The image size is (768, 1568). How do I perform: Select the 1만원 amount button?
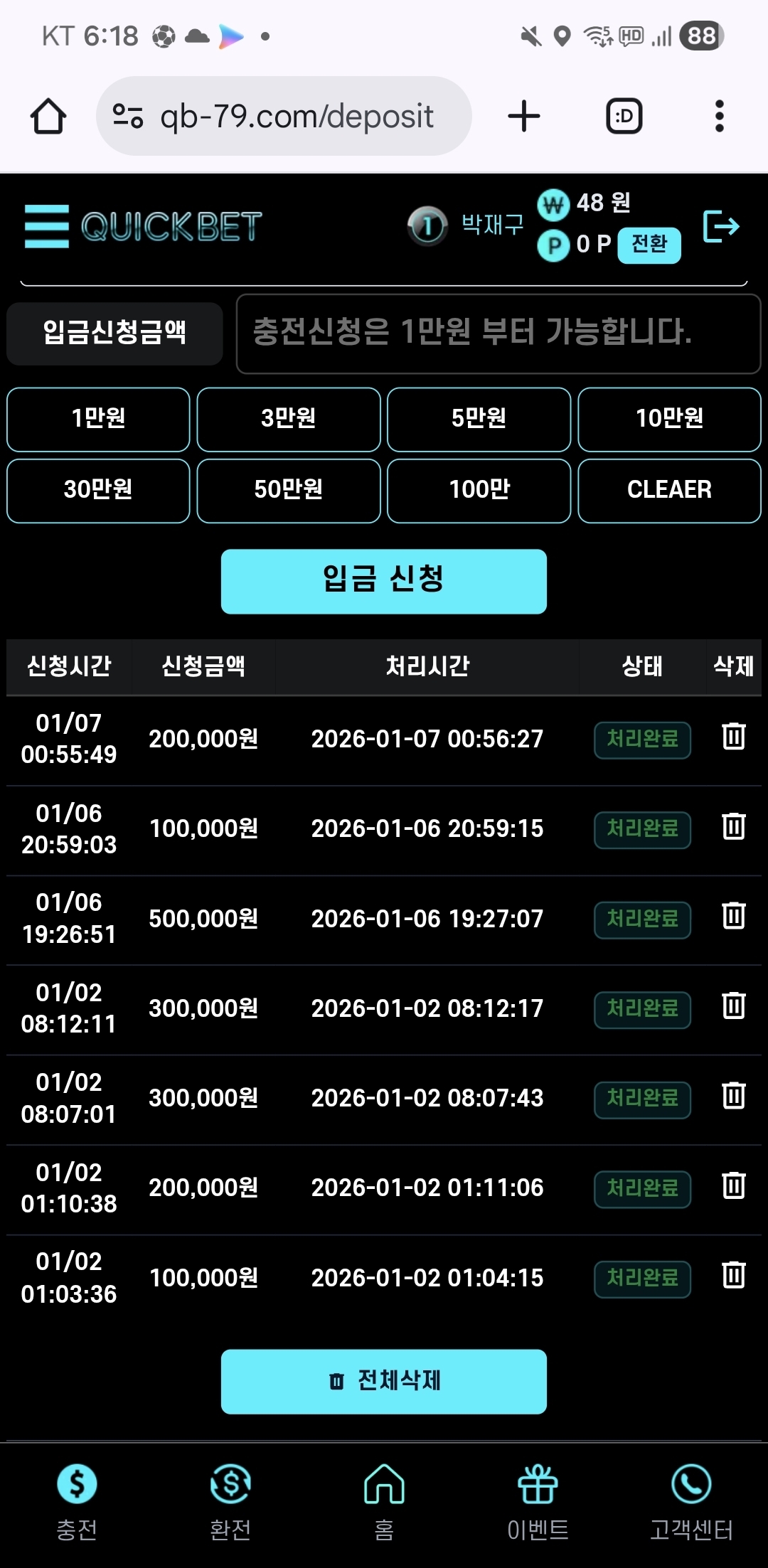pos(98,419)
